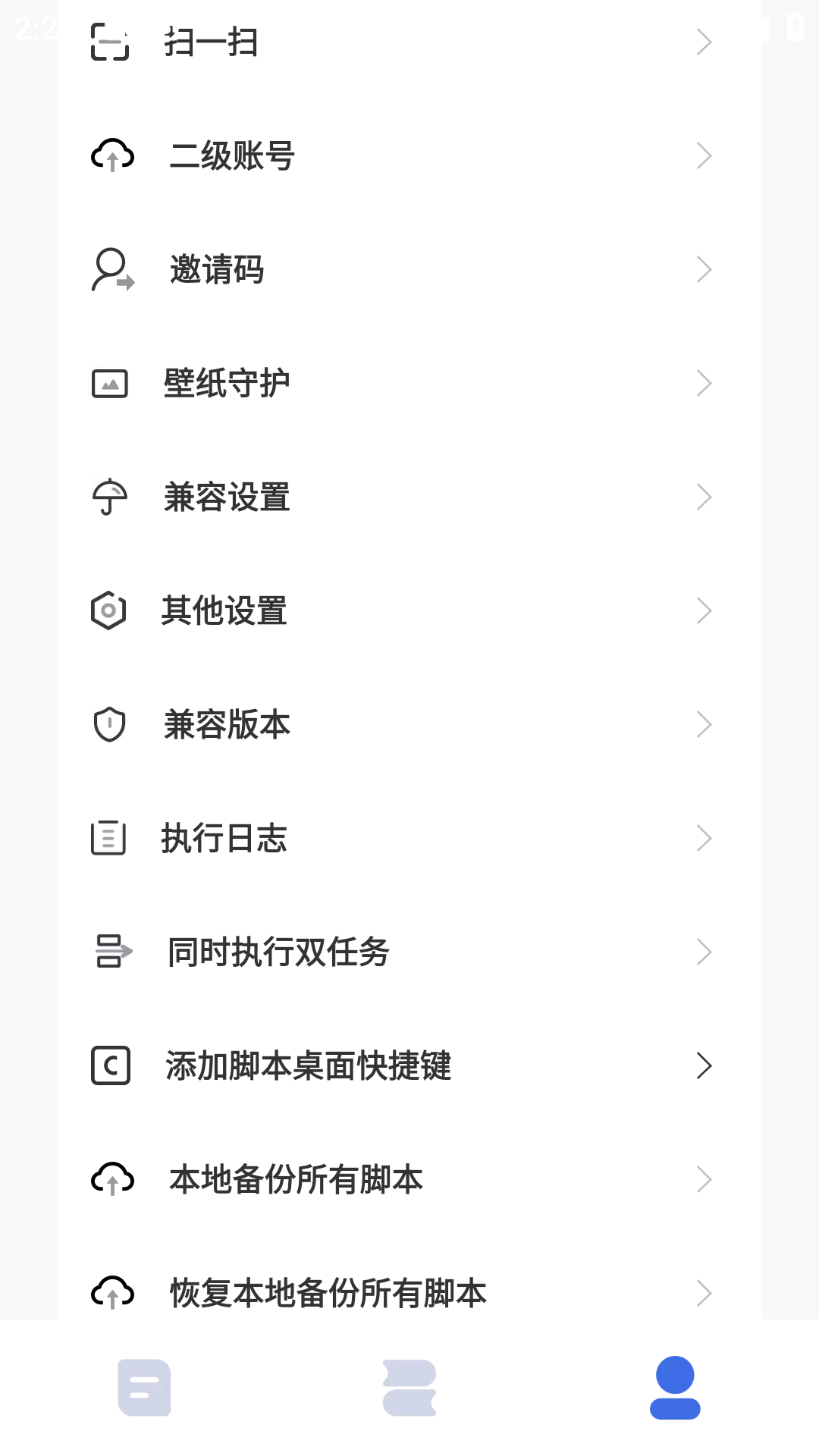Open 二级账号 settings
Image resolution: width=819 pixels, height=1456 pixels.
click(409, 155)
